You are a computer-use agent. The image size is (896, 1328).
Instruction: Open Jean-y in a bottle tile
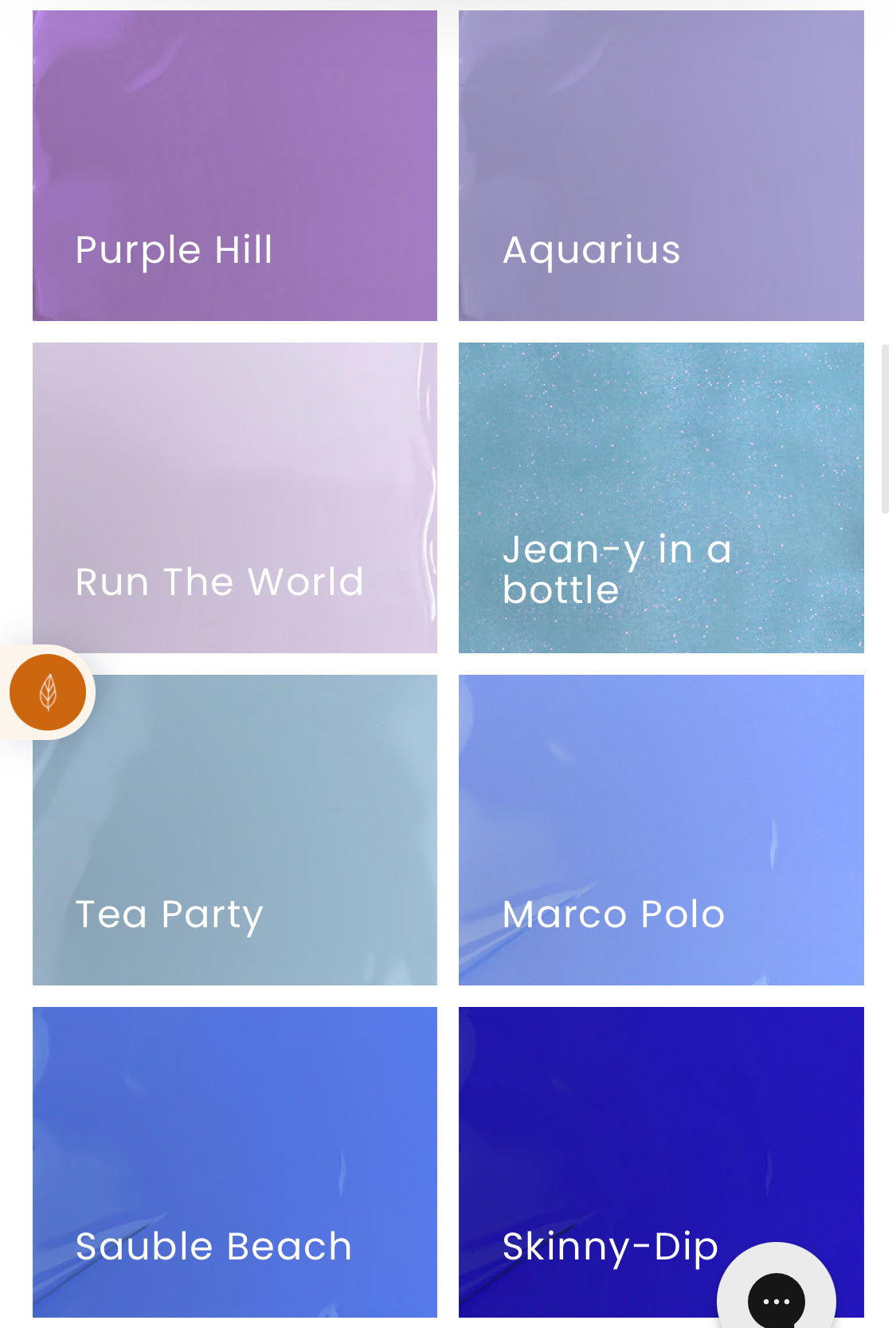[x=661, y=498]
